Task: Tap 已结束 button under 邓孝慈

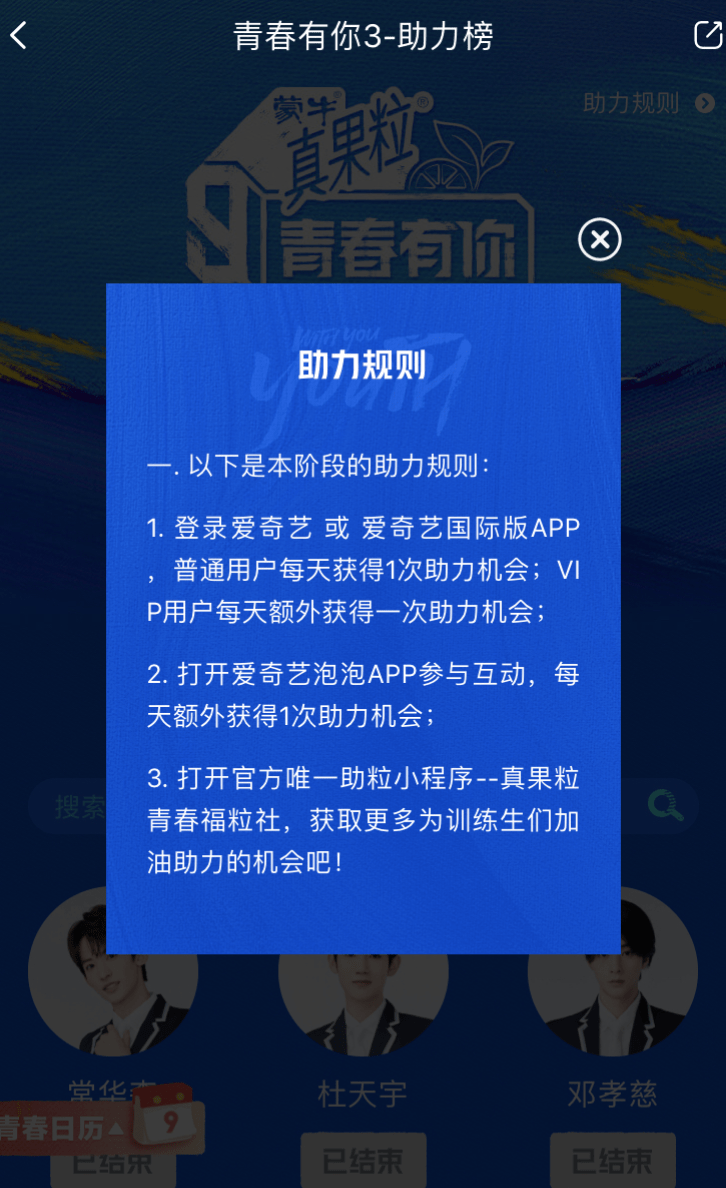Action: coord(612,1161)
